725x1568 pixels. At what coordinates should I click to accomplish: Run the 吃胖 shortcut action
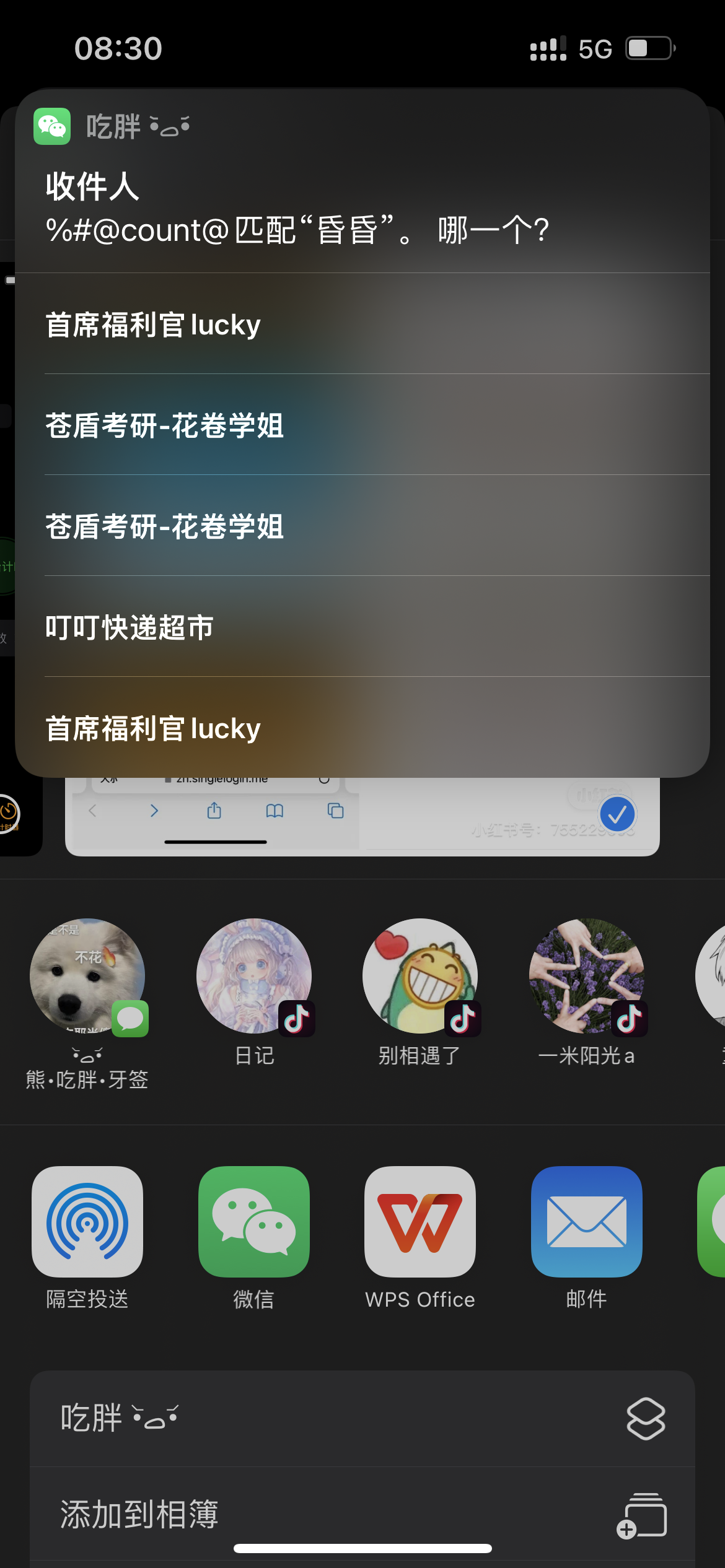(x=362, y=1418)
